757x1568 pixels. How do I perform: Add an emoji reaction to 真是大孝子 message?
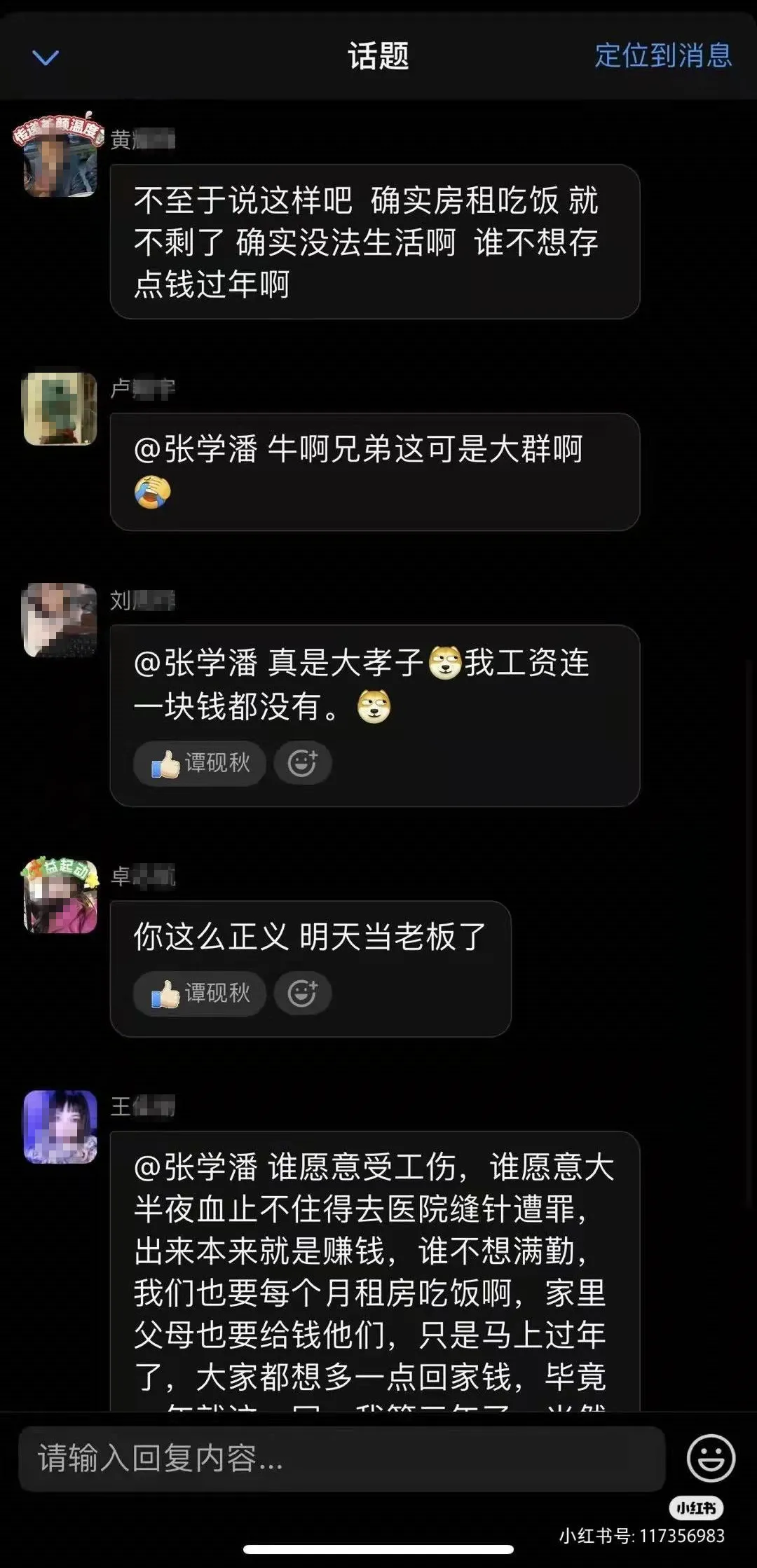coord(302,763)
